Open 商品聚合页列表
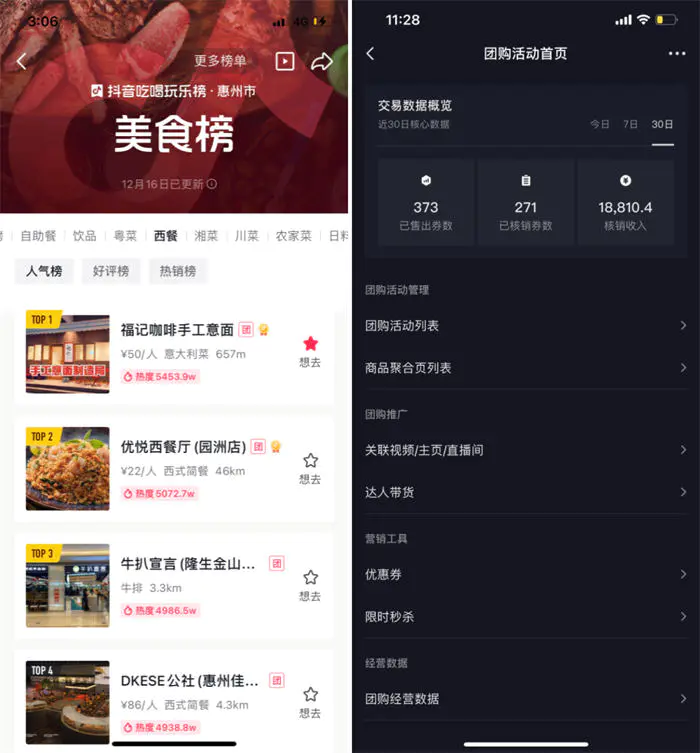 point(525,368)
